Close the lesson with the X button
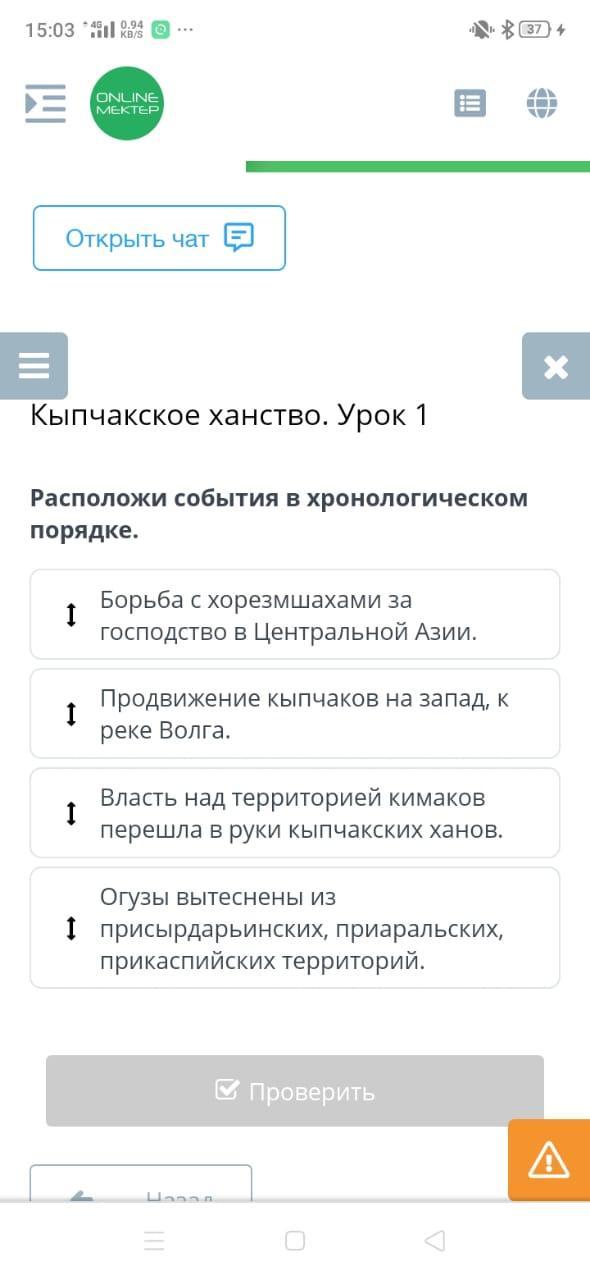 tap(556, 366)
